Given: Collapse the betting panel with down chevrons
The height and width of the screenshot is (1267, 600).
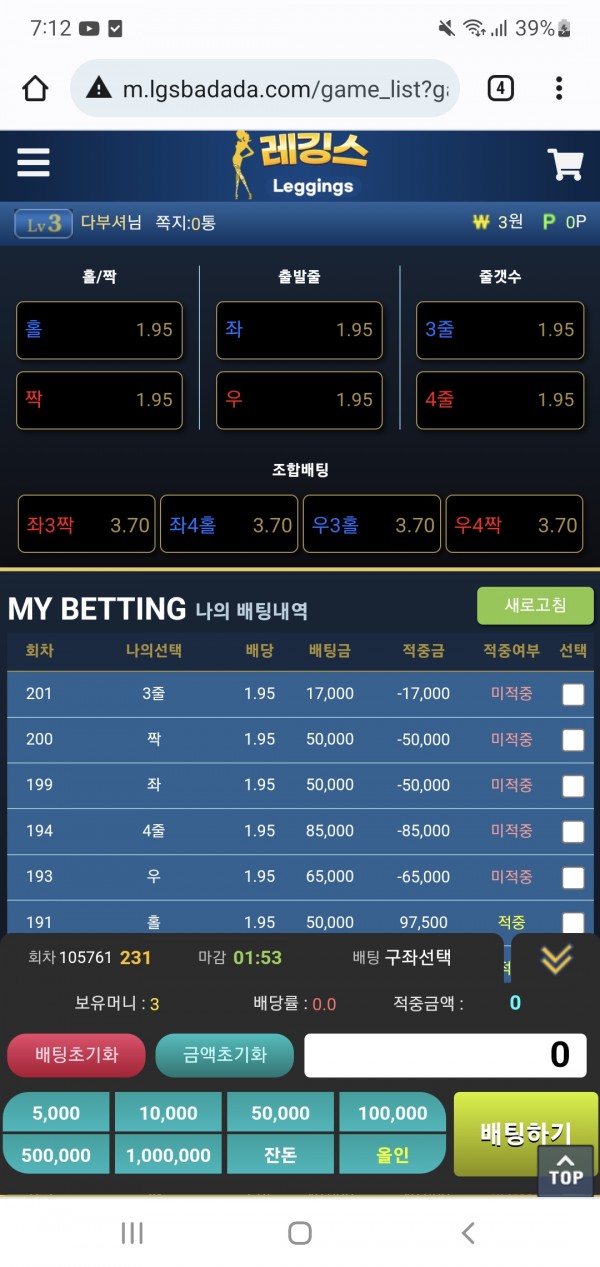Looking at the screenshot, I should 556,959.
